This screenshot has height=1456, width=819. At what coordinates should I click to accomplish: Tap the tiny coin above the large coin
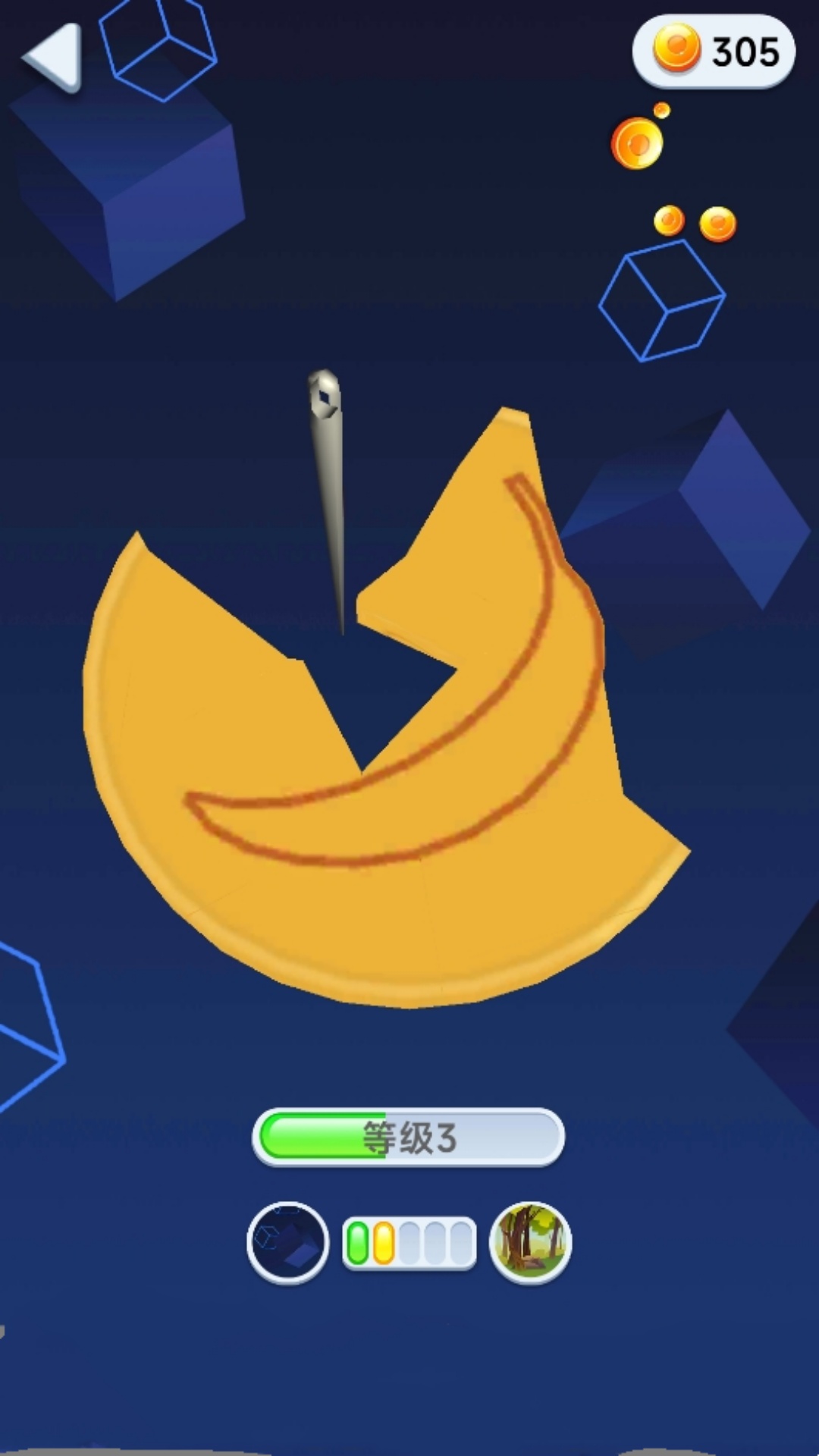[x=663, y=111]
